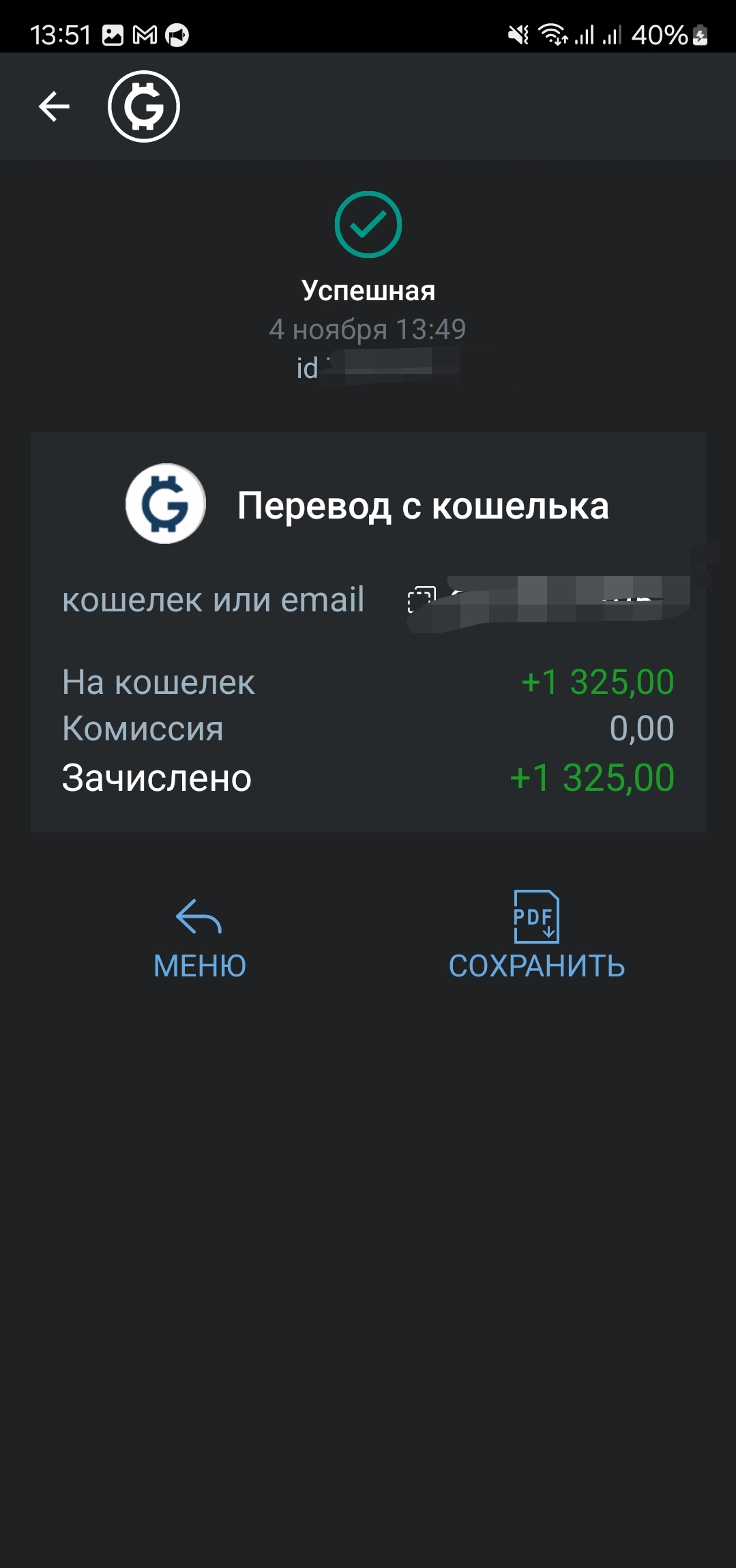Viewport: 736px width, 1568px height.
Task: Save receipt as PDF via СОХРАНИТЬ
Action: click(x=536, y=938)
